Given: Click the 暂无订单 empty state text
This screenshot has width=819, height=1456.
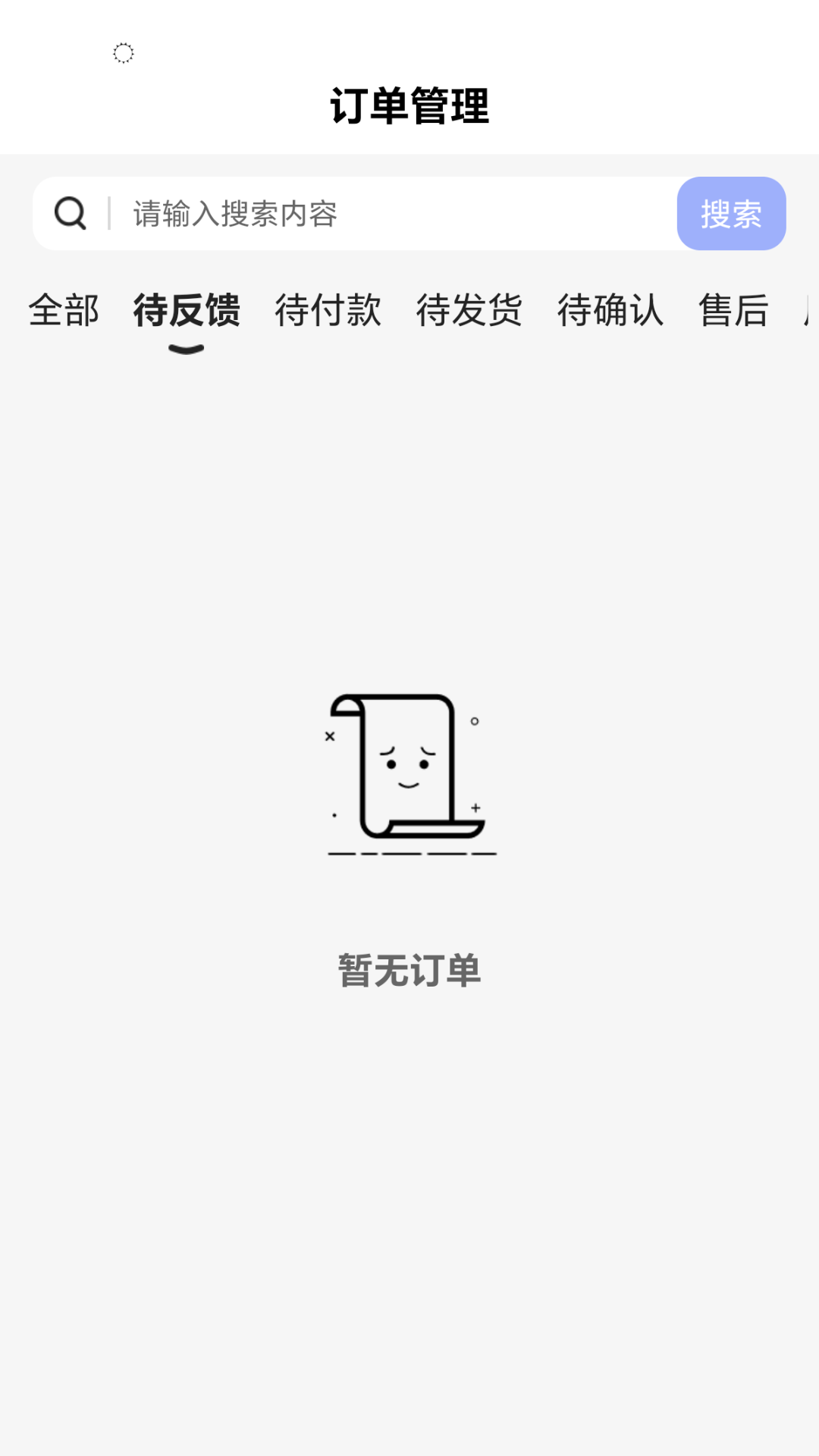Looking at the screenshot, I should coord(409,968).
